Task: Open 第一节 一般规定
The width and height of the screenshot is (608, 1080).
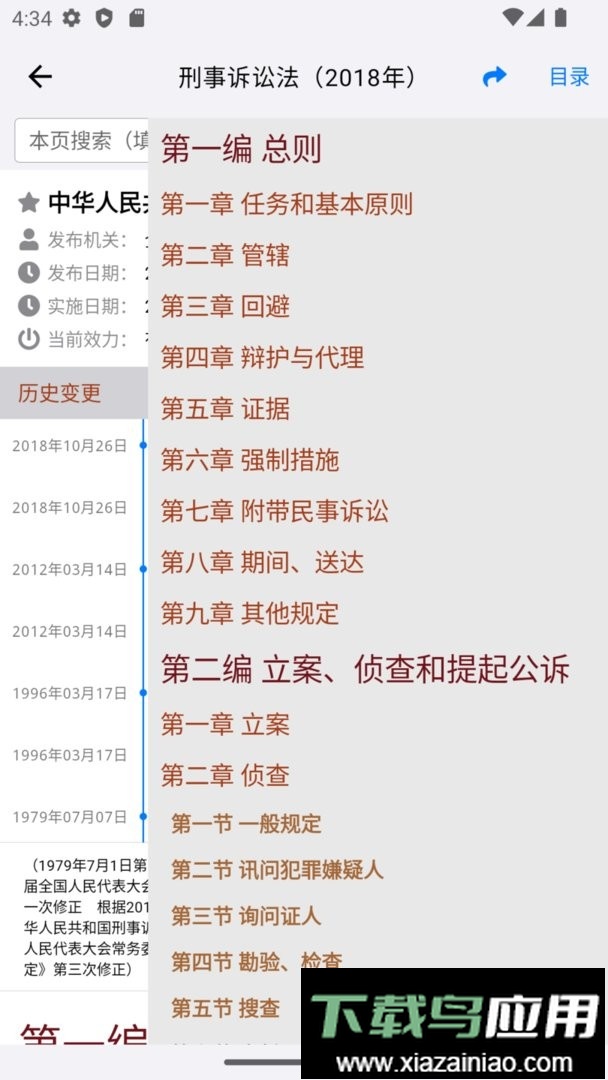Action: [246, 824]
